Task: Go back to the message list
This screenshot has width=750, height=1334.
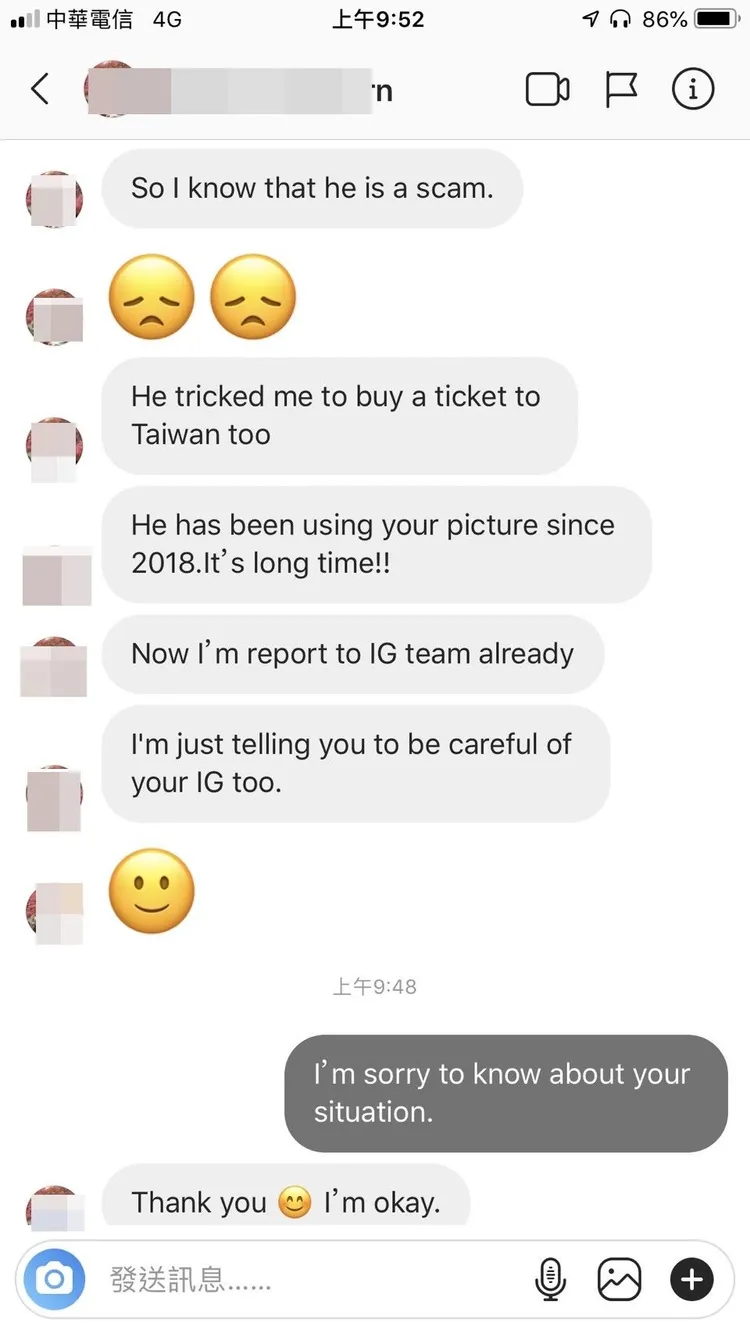Action: click(40, 90)
